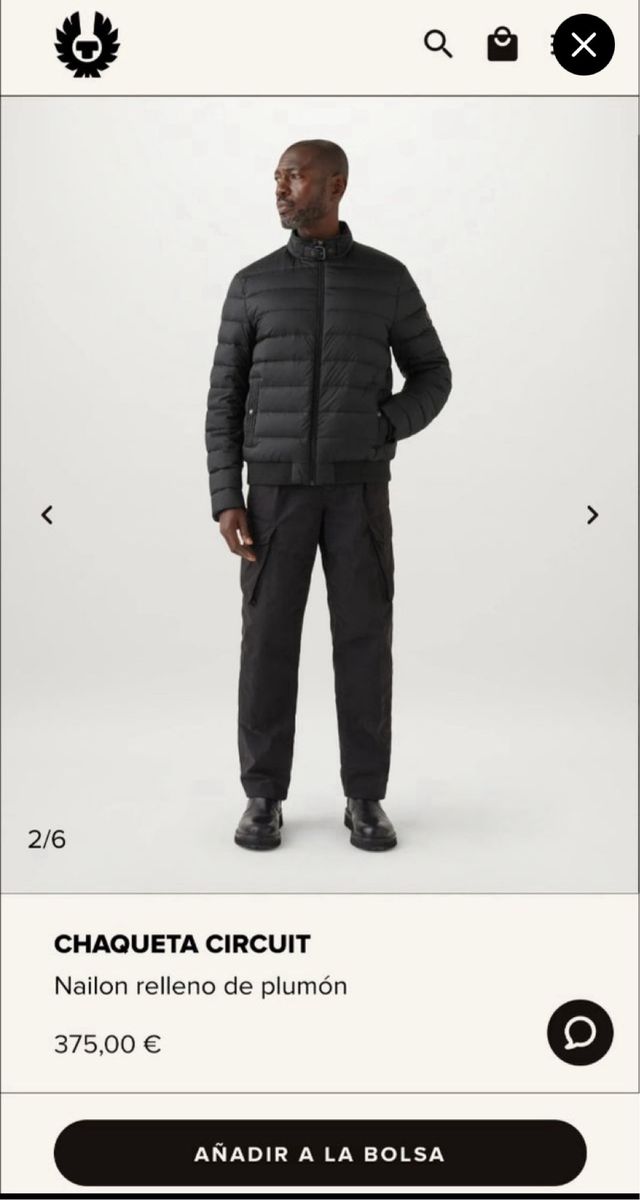Image resolution: width=640 pixels, height=1200 pixels.
Task: Open the live chat bubble
Action: point(580,1032)
